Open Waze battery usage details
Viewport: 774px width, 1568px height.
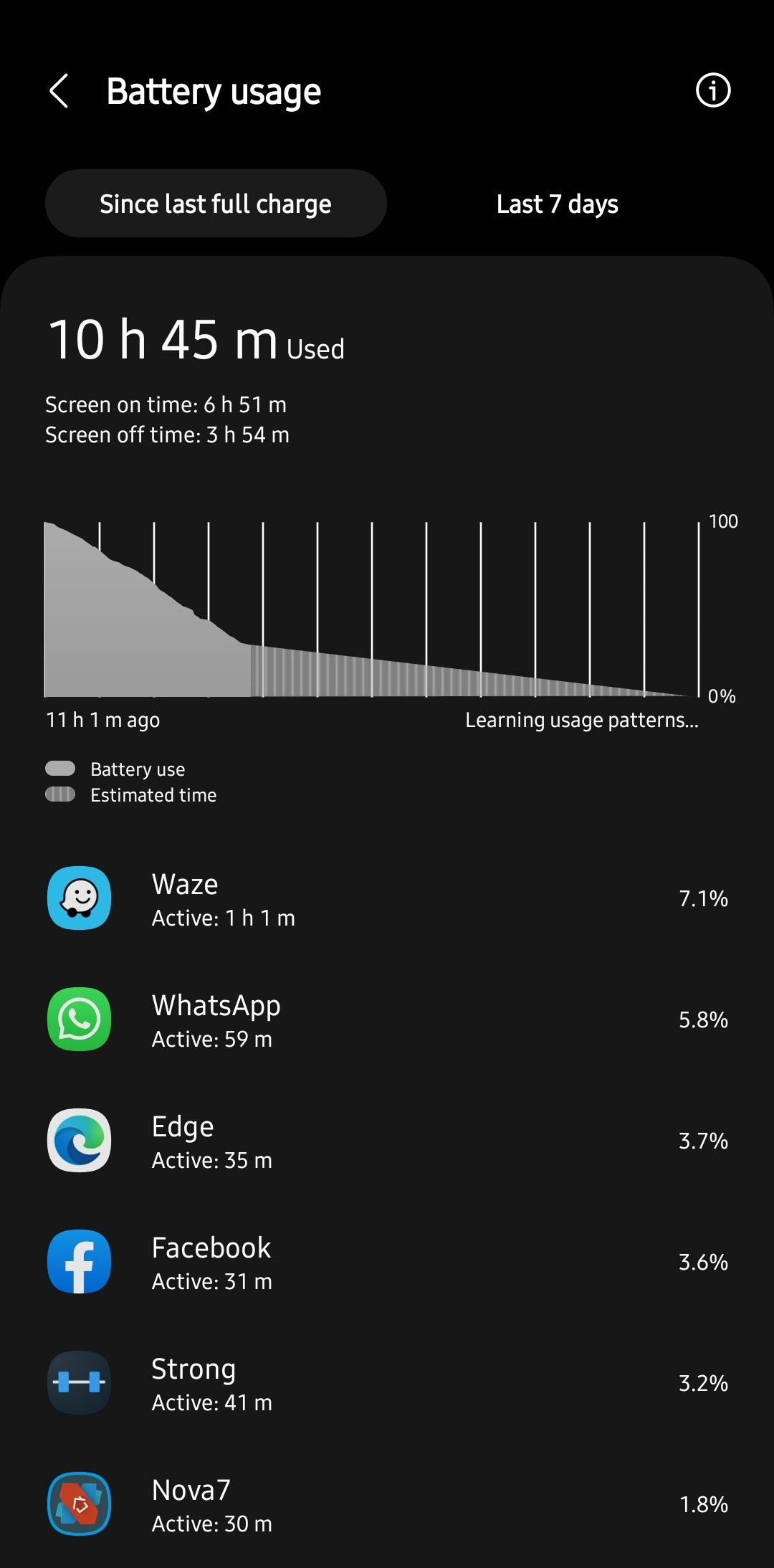pos(387,898)
